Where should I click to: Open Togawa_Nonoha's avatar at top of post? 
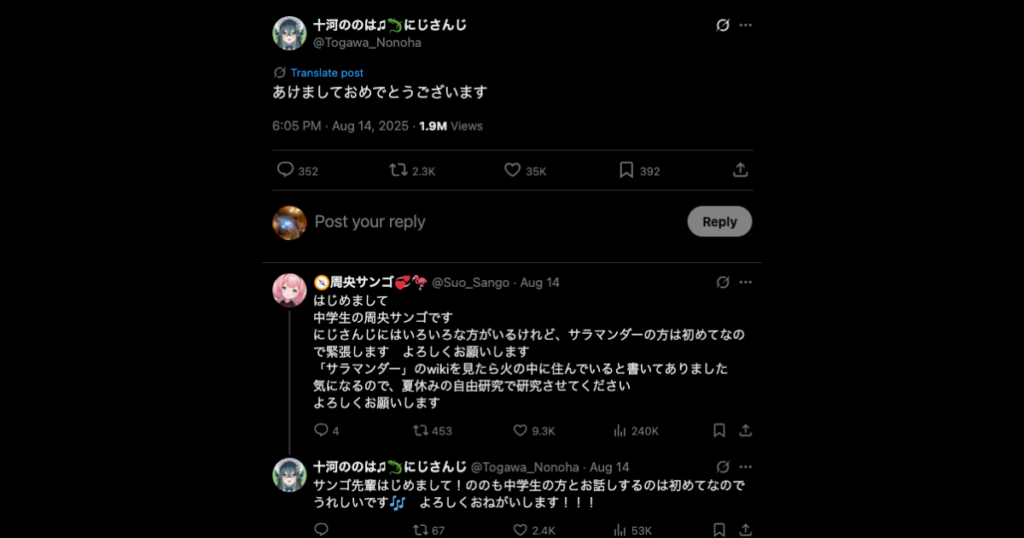point(289,33)
